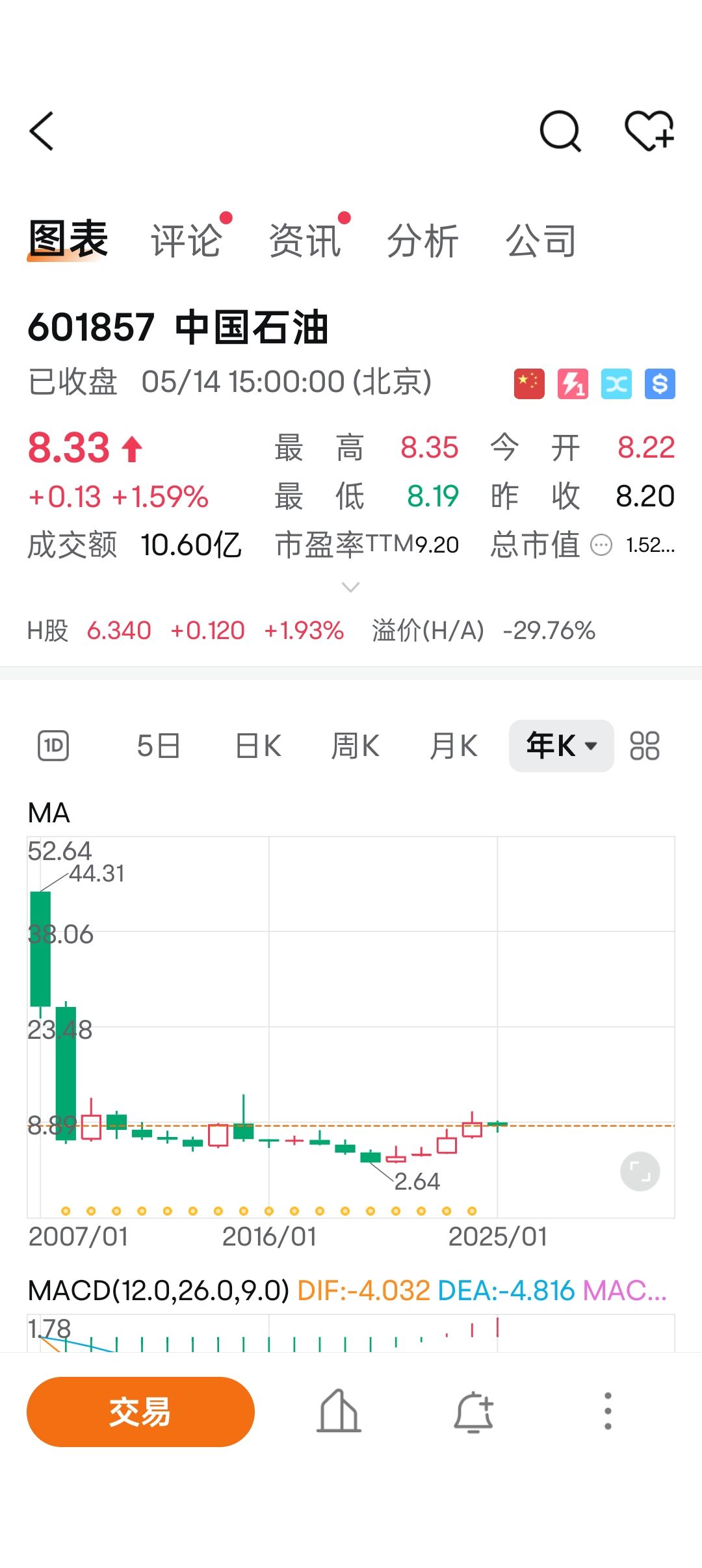
Task: Switch to the 公司 company tab
Action: [541, 241]
